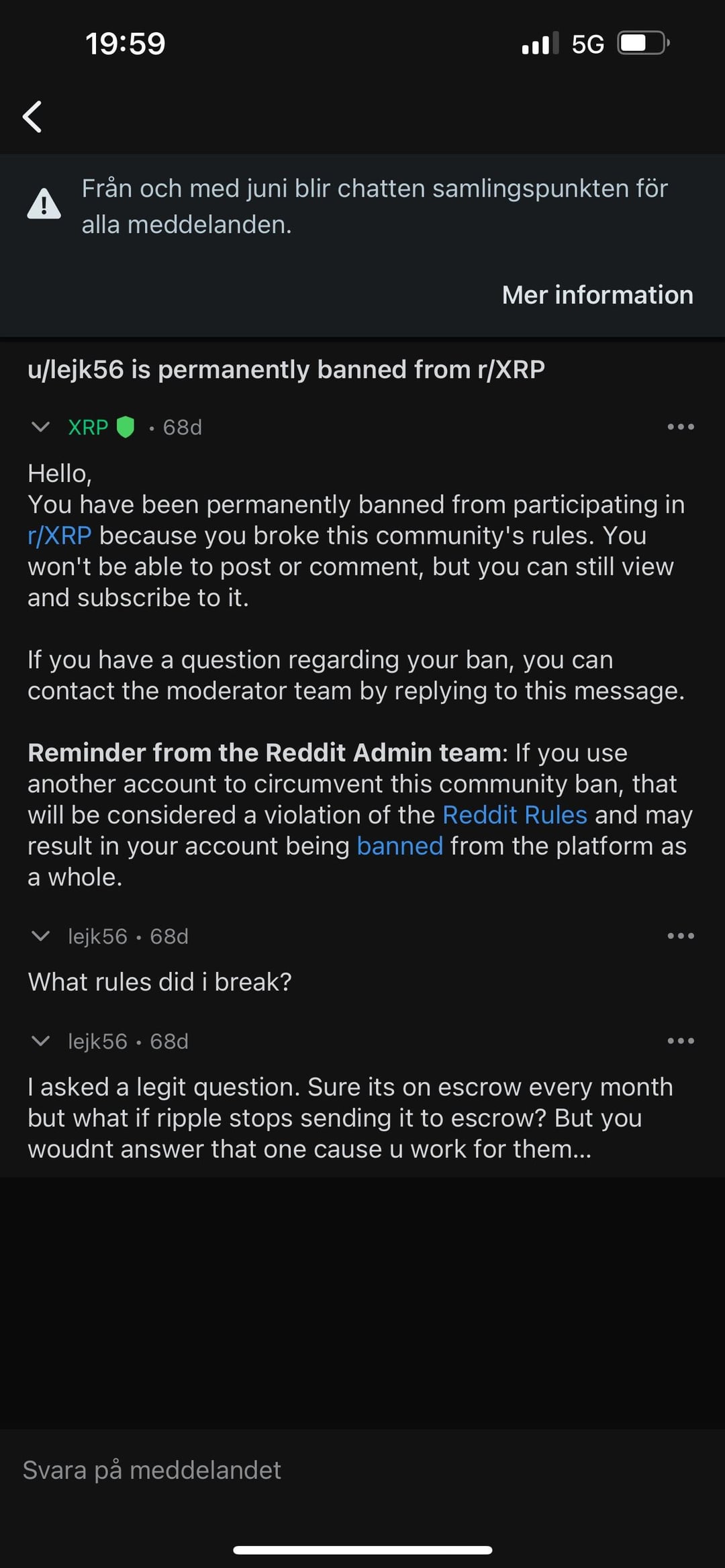This screenshot has width=725, height=1568.
Task: Collapse the XRP moderator message
Action: pyautogui.click(x=41, y=427)
